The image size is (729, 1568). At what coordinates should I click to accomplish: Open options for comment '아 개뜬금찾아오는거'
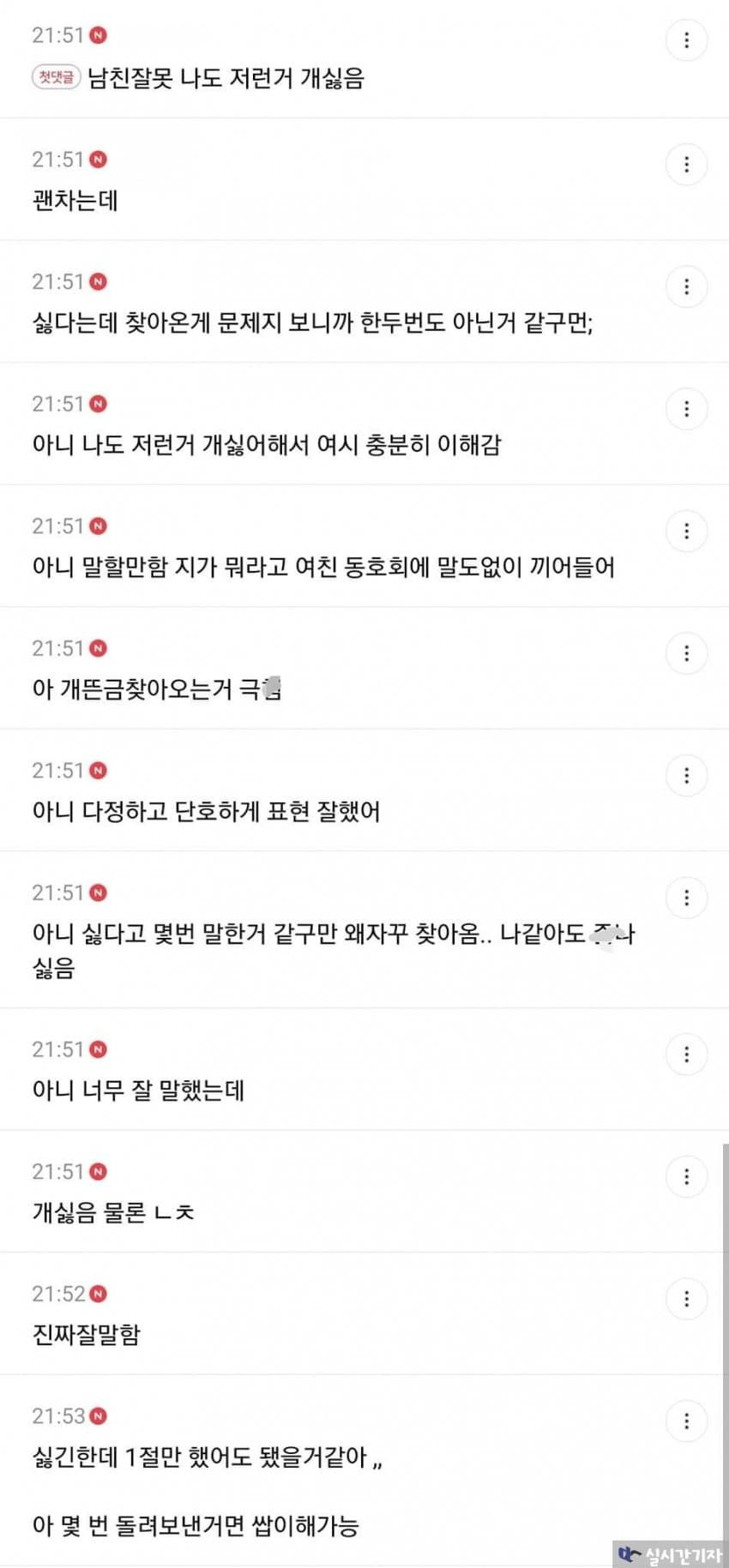click(686, 653)
